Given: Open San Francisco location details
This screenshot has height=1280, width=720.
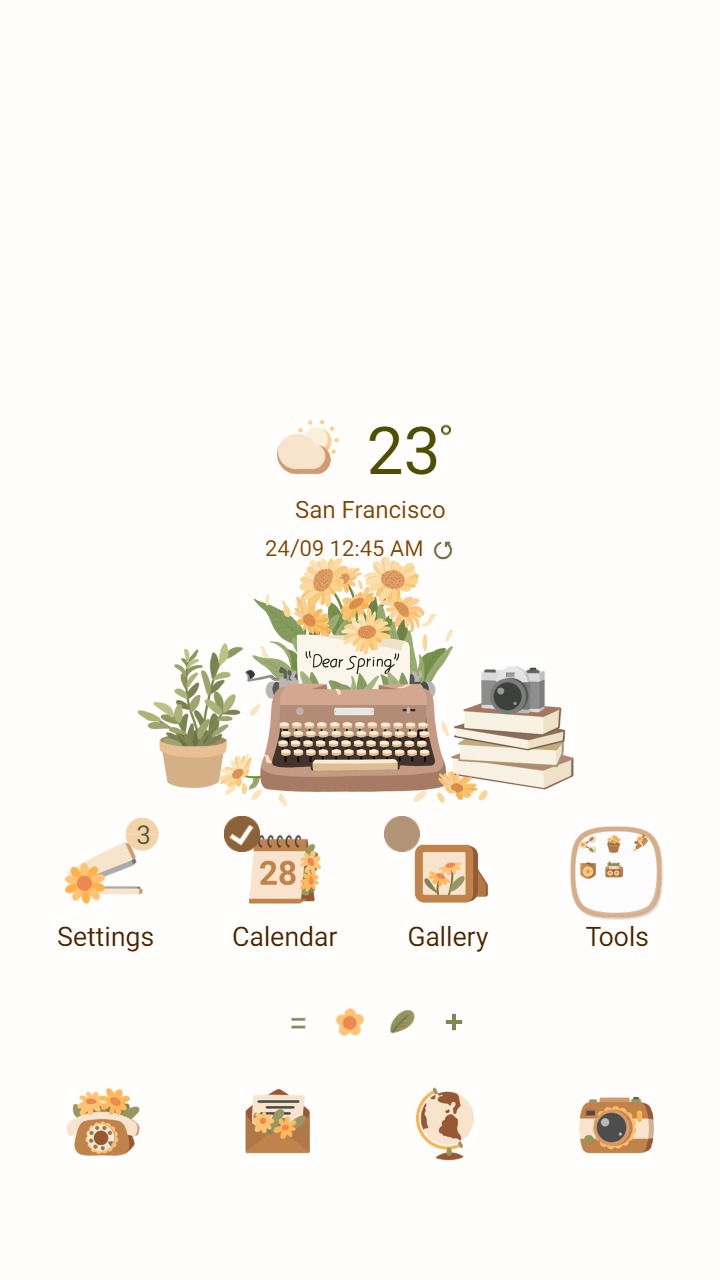Looking at the screenshot, I should (x=371, y=510).
